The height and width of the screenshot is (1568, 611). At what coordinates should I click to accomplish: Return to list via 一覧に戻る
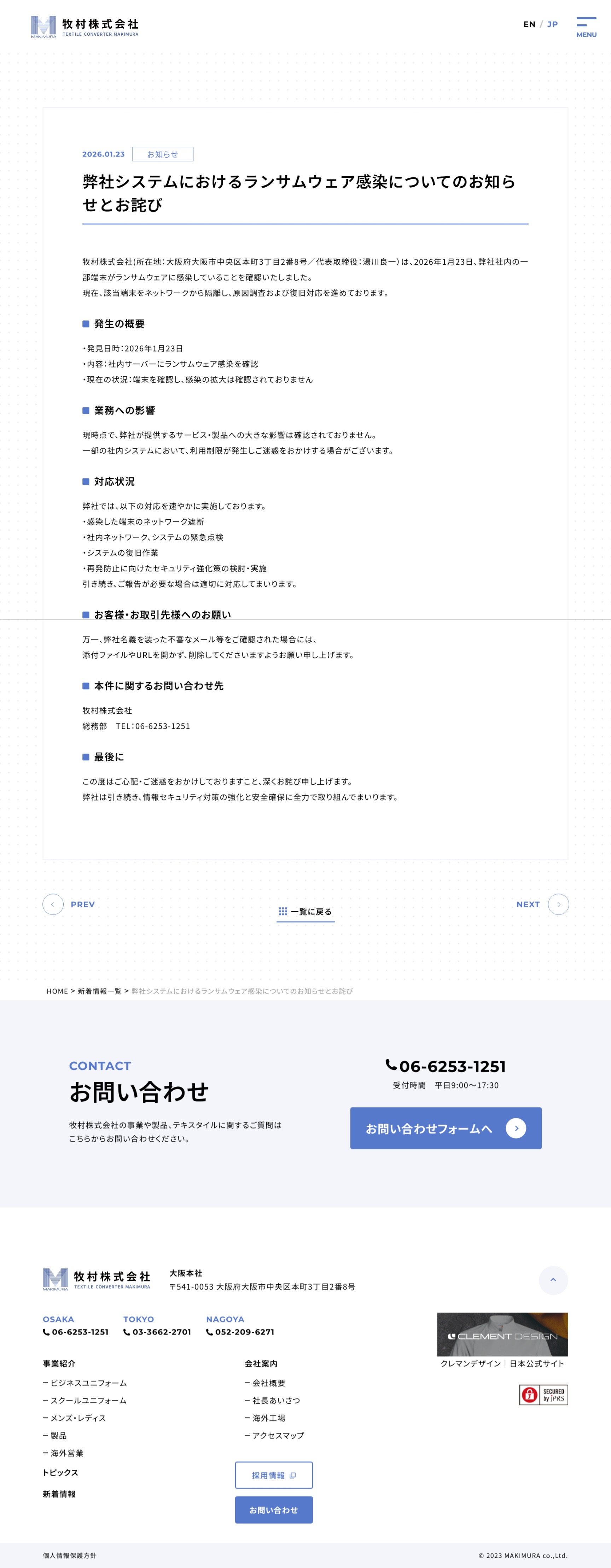(305, 911)
